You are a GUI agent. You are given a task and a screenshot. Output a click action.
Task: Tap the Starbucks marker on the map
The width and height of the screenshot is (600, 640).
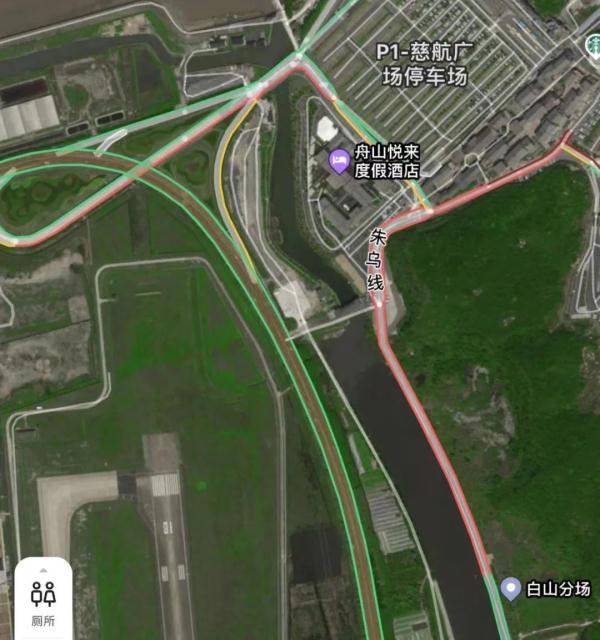point(593,45)
